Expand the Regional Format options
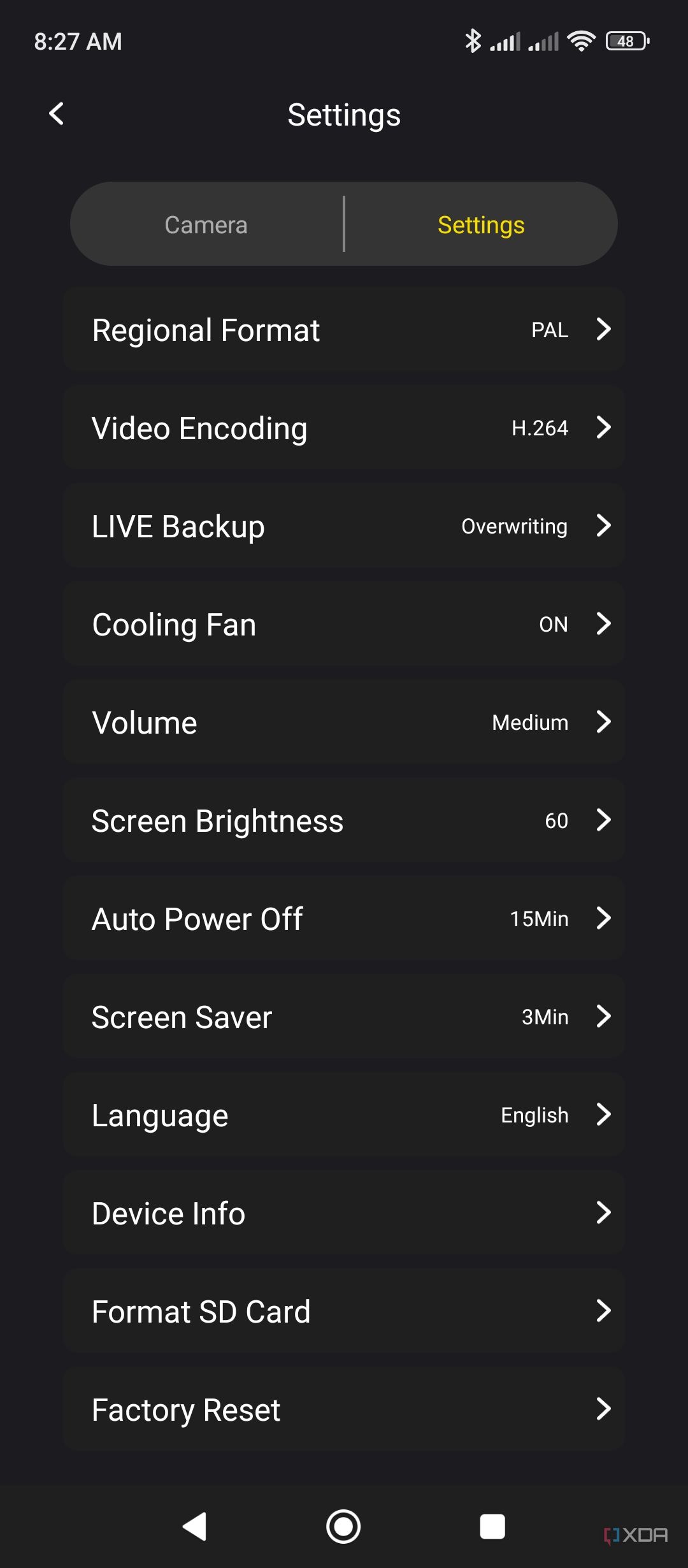688x1568 pixels. pyautogui.click(x=344, y=330)
